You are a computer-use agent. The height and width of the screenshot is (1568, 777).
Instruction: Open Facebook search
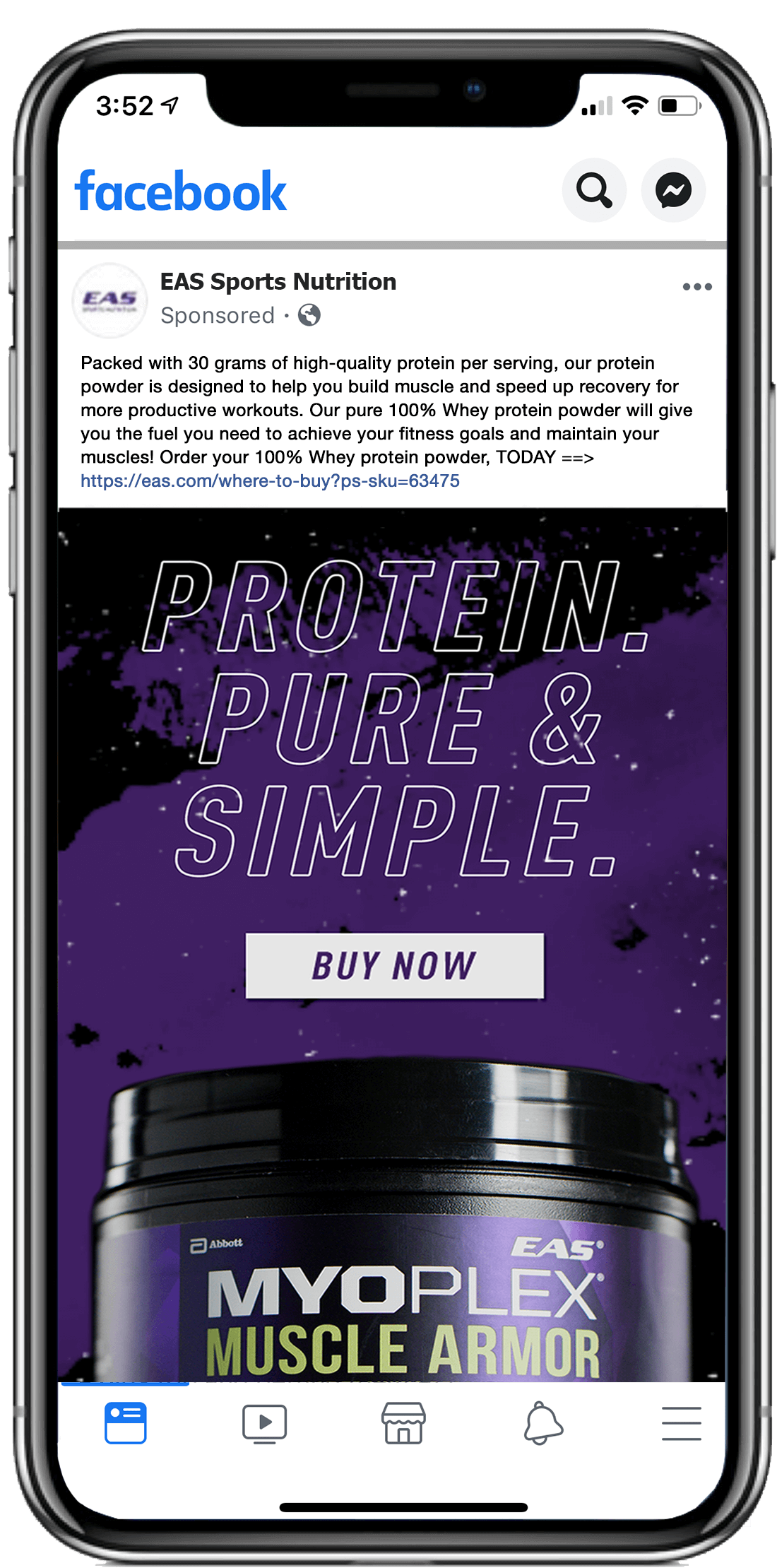pyautogui.click(x=594, y=190)
